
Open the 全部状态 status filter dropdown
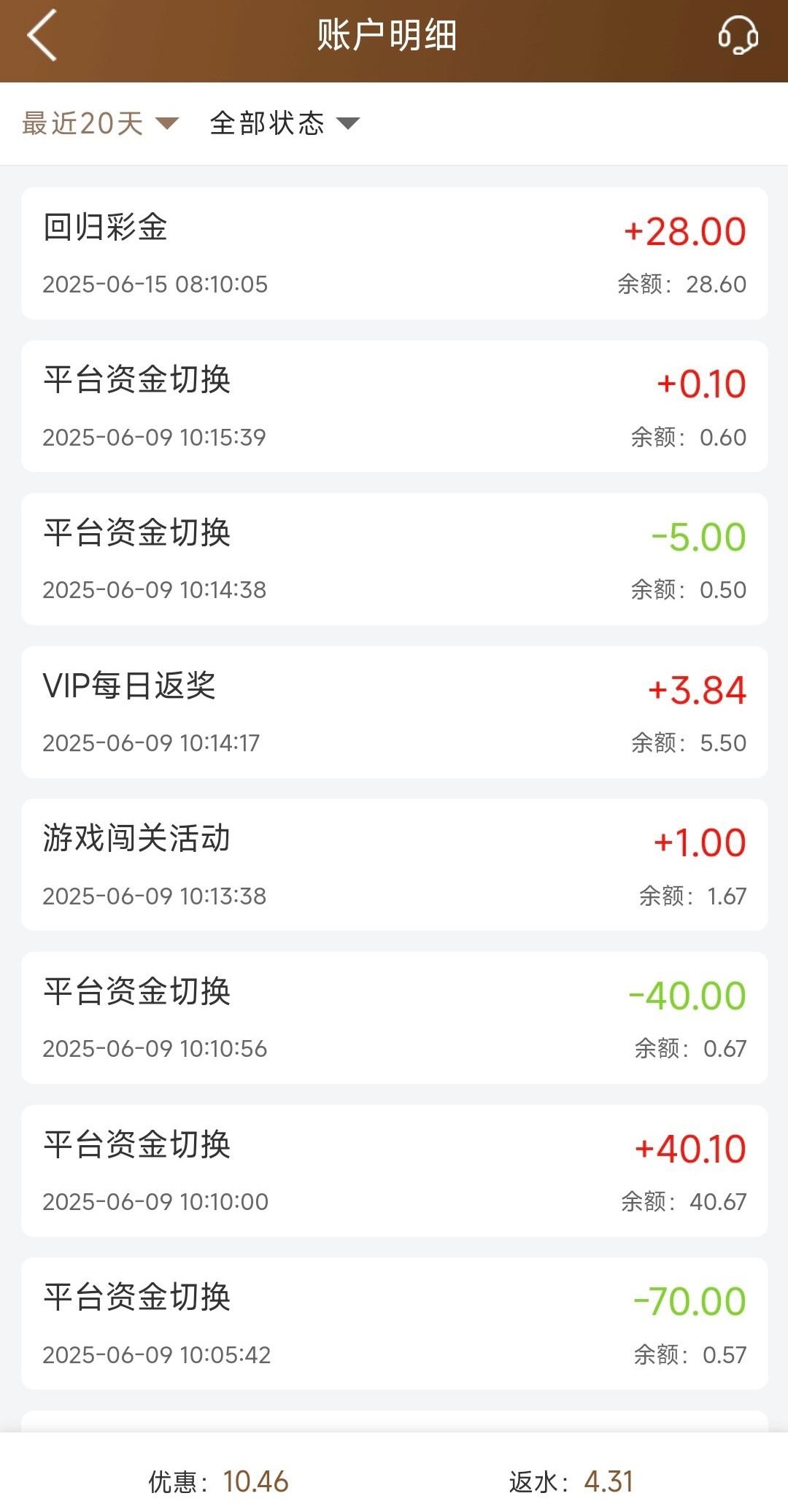tap(285, 123)
